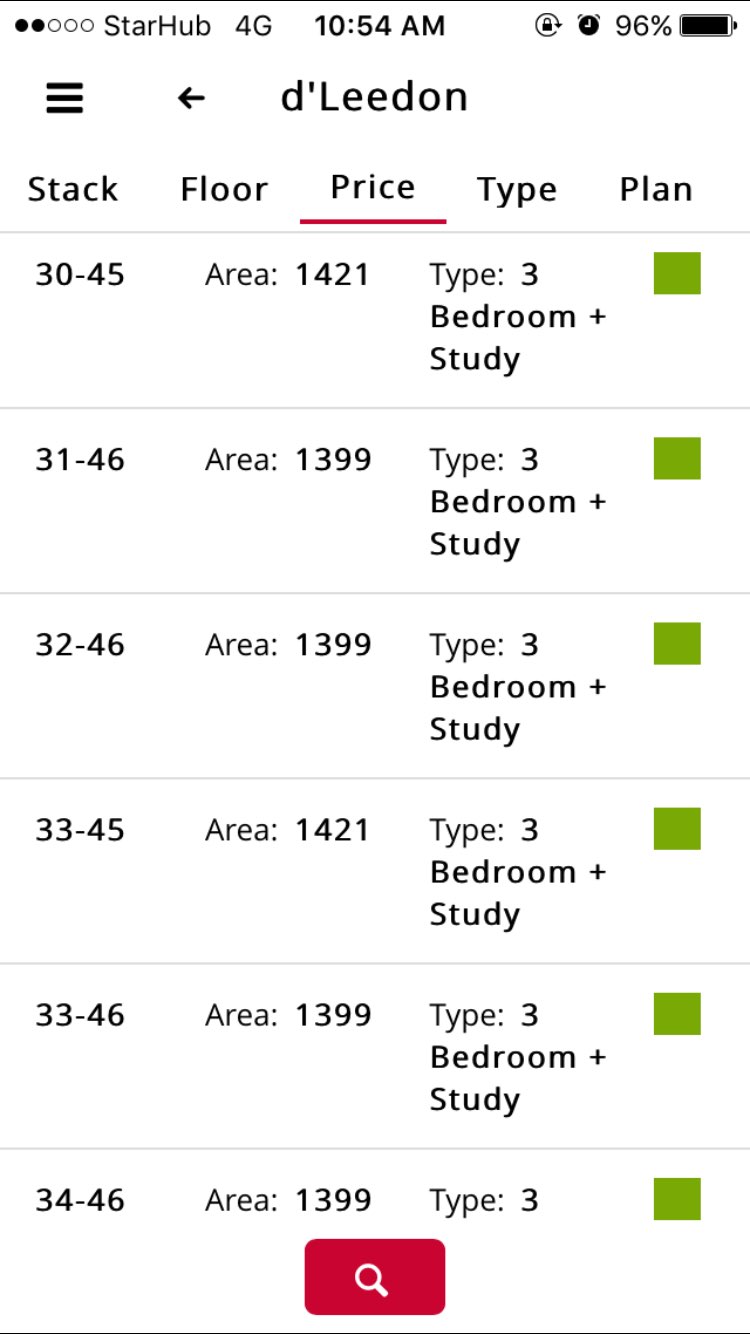This screenshot has width=750, height=1334.
Task: Open the stack 31-46 row
Action: (374, 501)
